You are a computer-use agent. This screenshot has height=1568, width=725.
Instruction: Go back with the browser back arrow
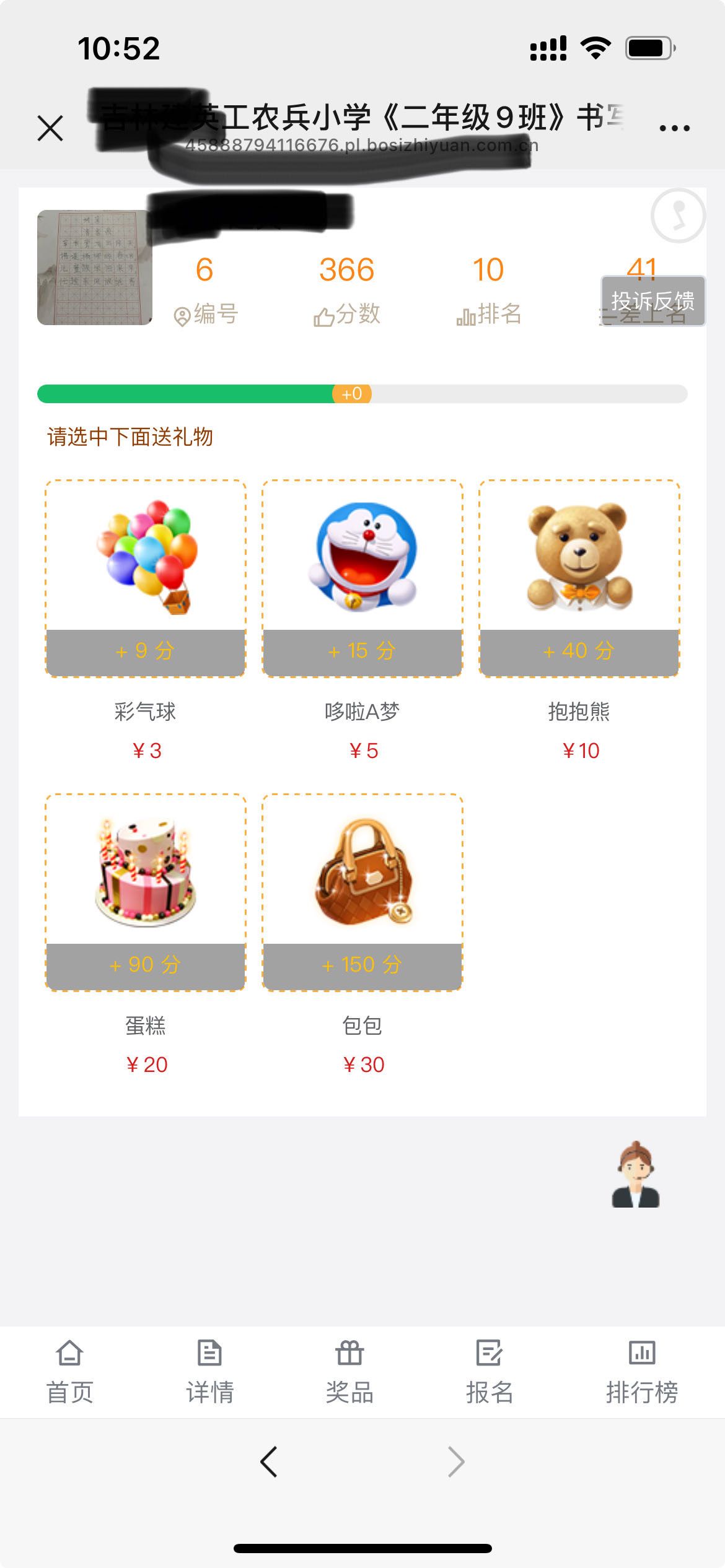(x=269, y=1462)
